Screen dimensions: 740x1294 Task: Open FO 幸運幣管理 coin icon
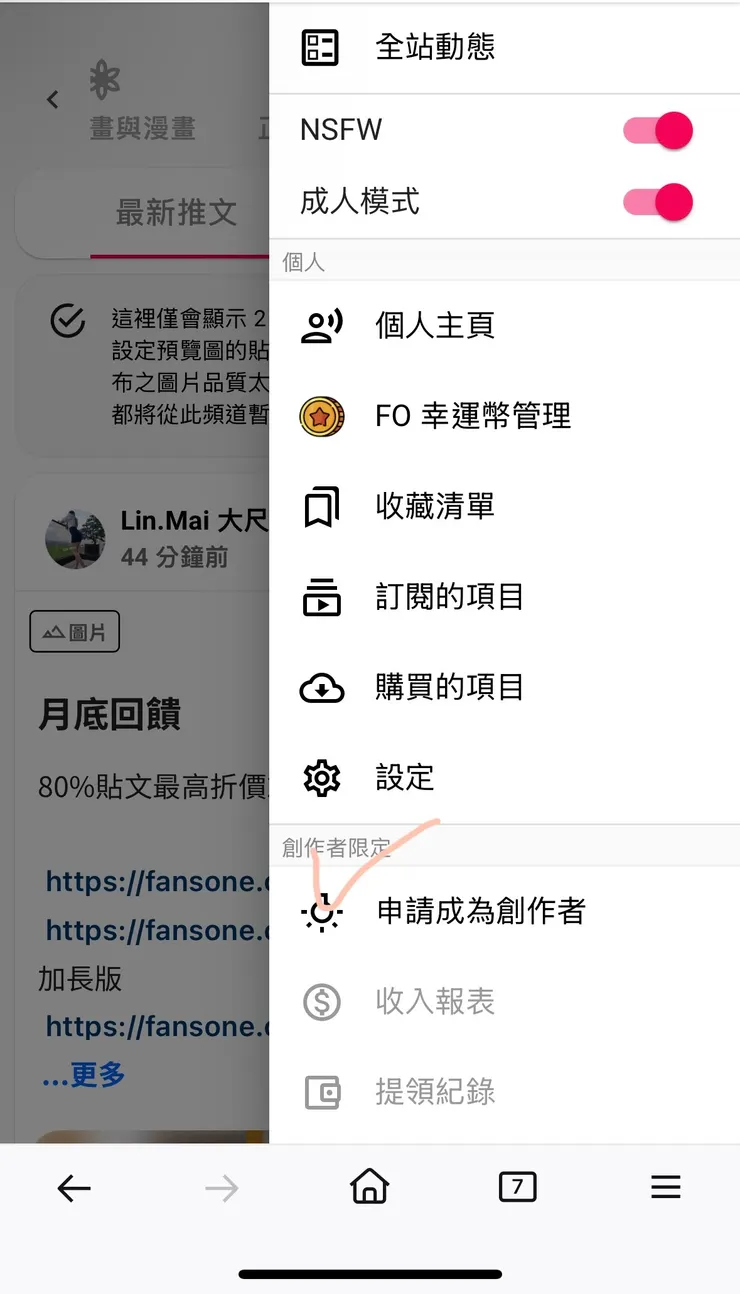coord(321,415)
